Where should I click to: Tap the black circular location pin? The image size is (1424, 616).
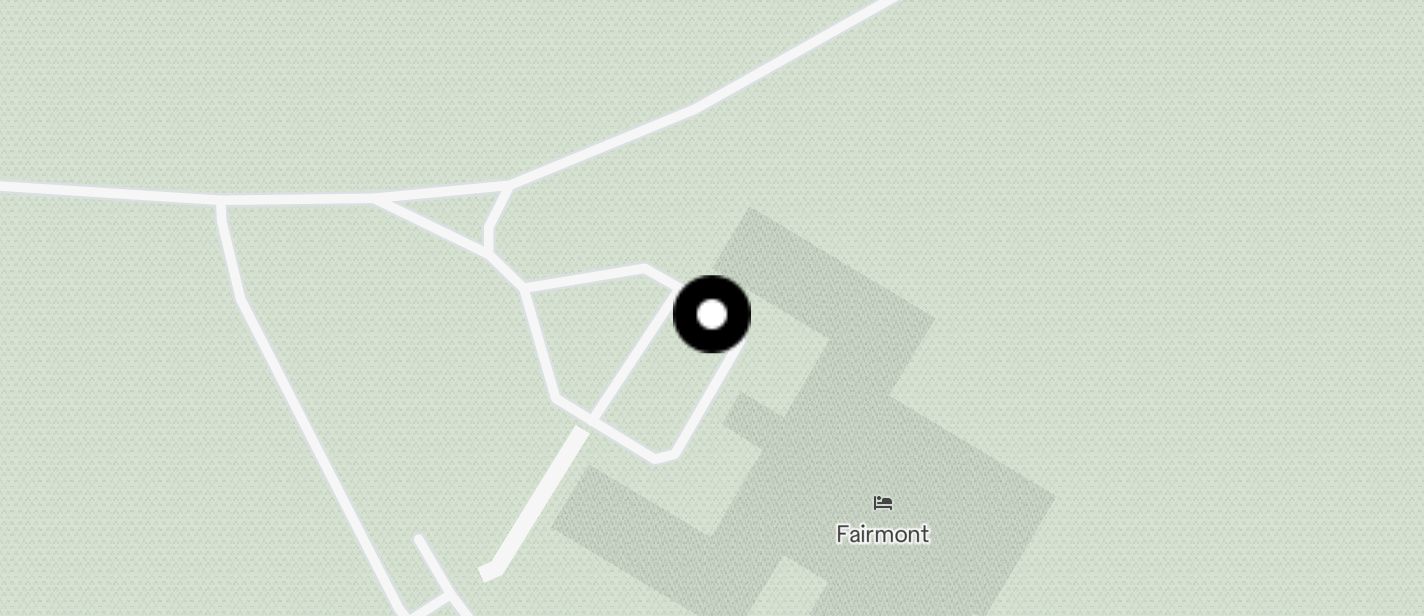711,315
